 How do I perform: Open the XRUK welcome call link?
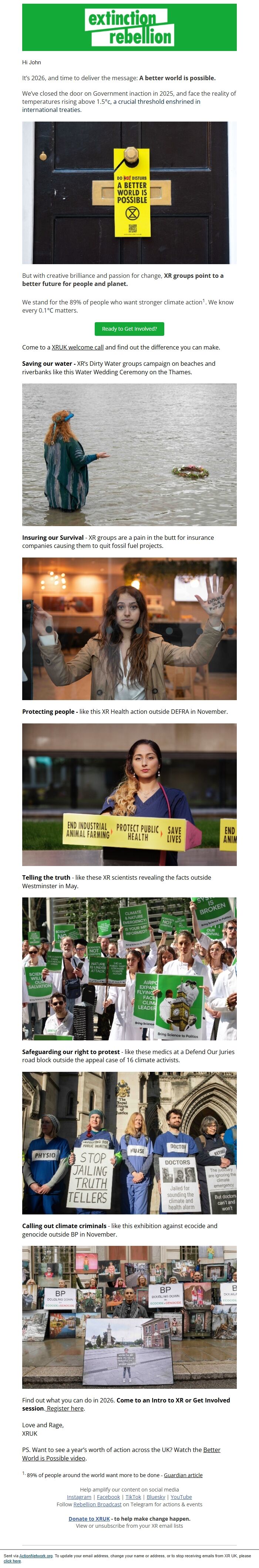(77, 348)
